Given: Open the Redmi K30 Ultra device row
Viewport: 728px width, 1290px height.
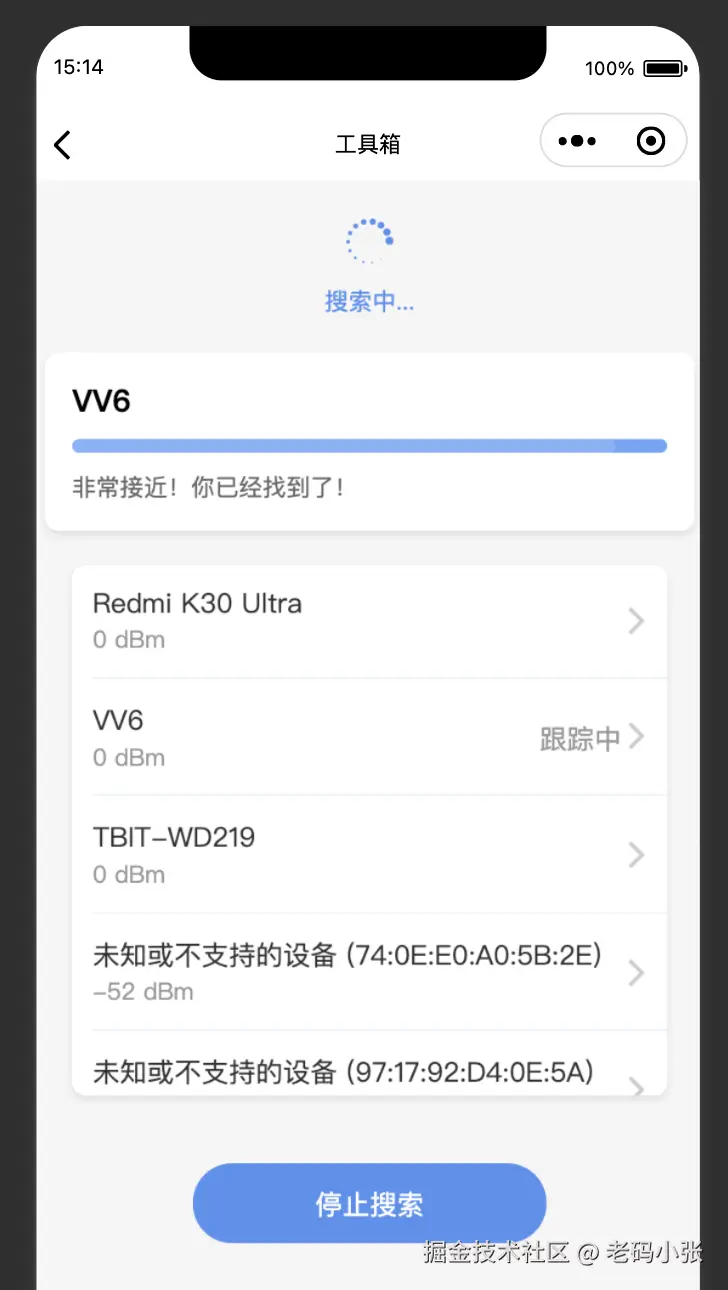Looking at the screenshot, I should (x=369, y=621).
